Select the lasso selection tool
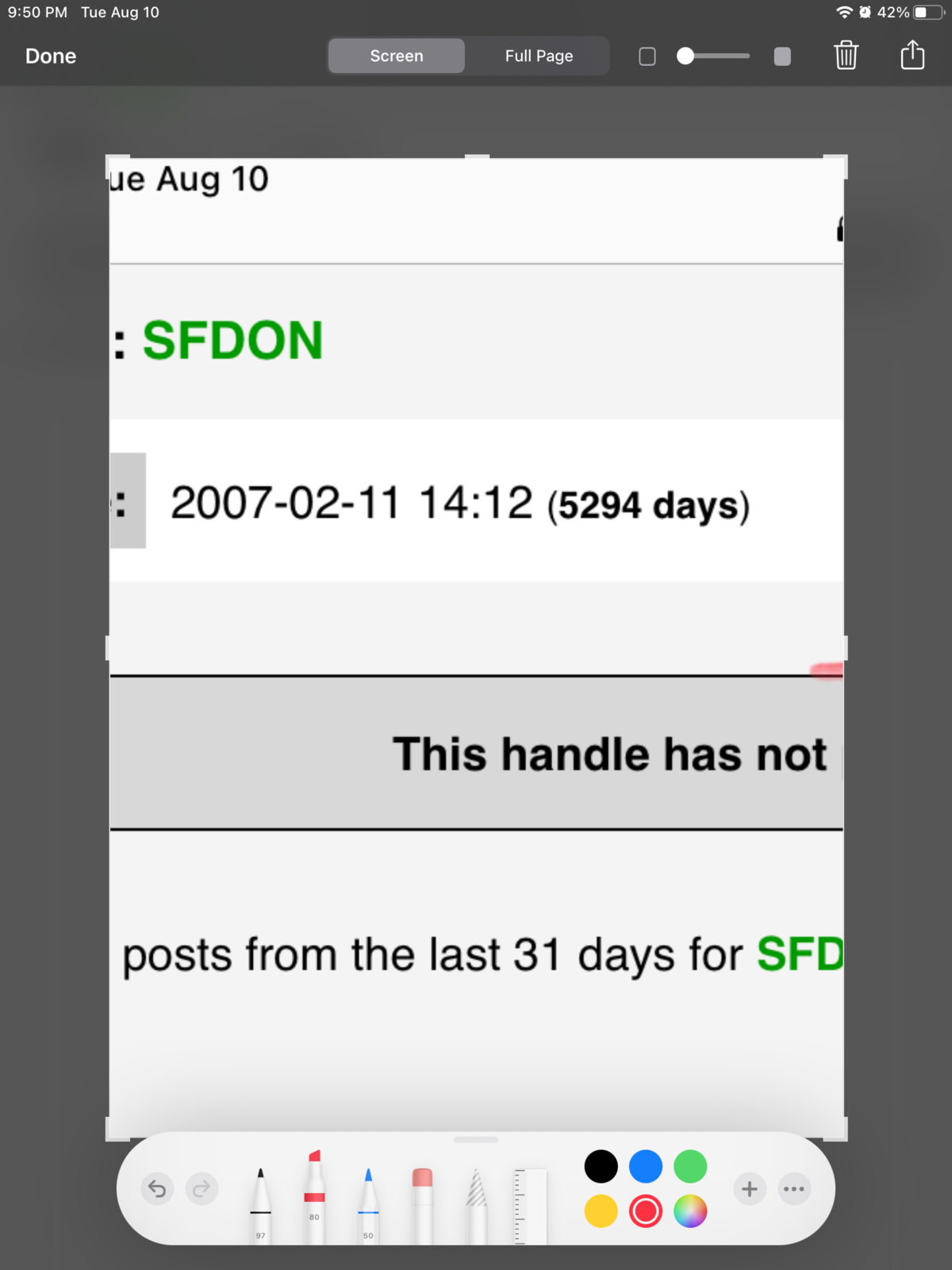The width and height of the screenshot is (952, 1270). pyautogui.click(x=476, y=1203)
